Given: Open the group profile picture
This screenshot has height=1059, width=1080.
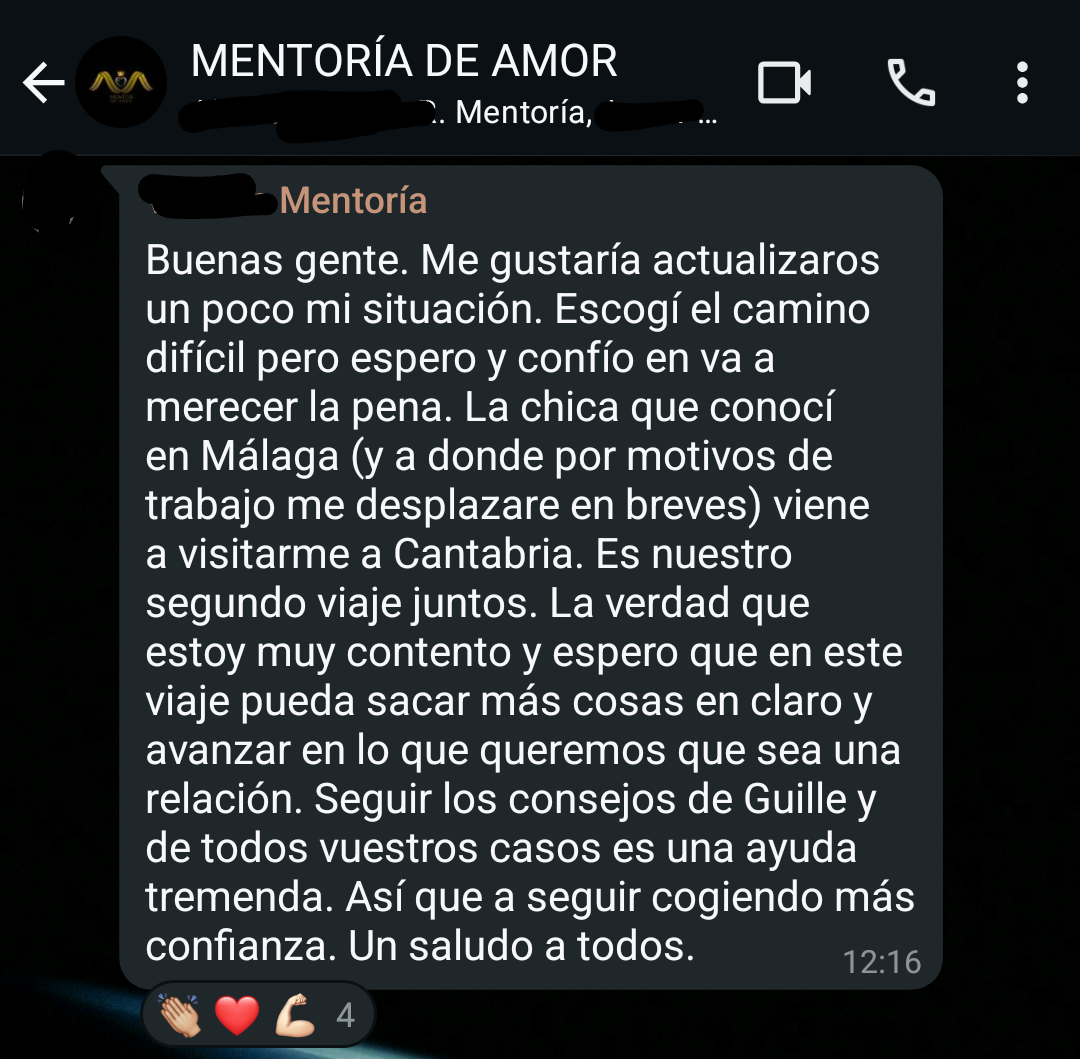Looking at the screenshot, I should coord(121,83).
